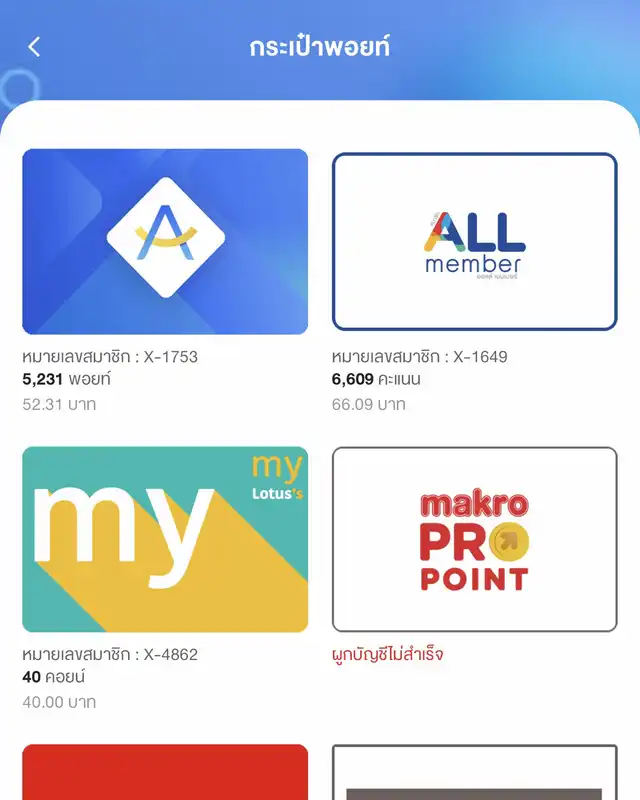Select the makro PRO POINT card
Viewport: 640px width, 800px height.
[474, 539]
